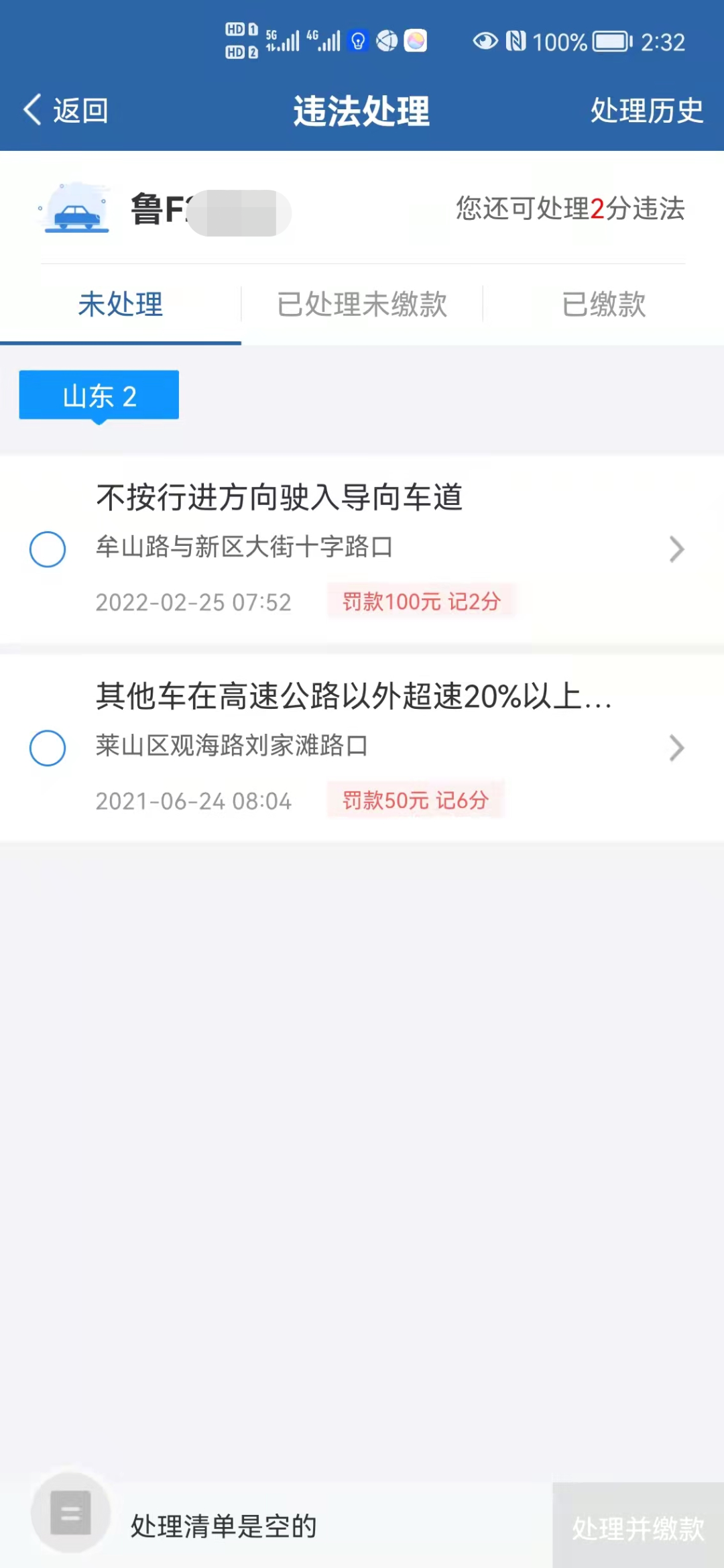The image size is (724, 1568).
Task: Select the 不按行进方向驶入导向车道 violation checkbox
Action: (48, 549)
